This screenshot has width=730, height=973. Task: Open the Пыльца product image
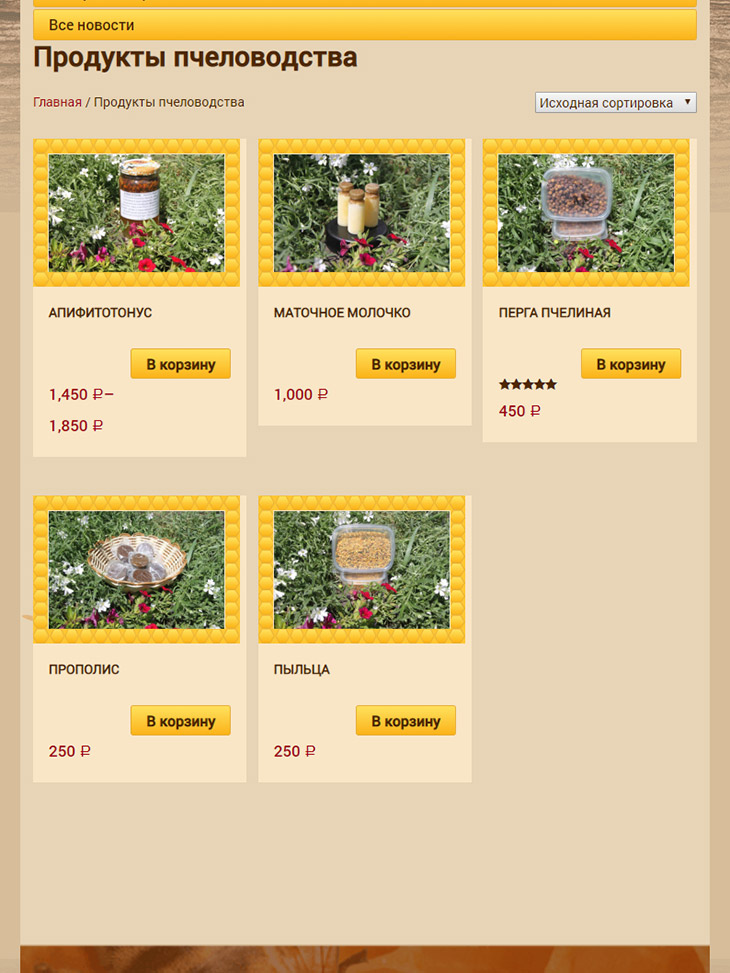pos(362,569)
